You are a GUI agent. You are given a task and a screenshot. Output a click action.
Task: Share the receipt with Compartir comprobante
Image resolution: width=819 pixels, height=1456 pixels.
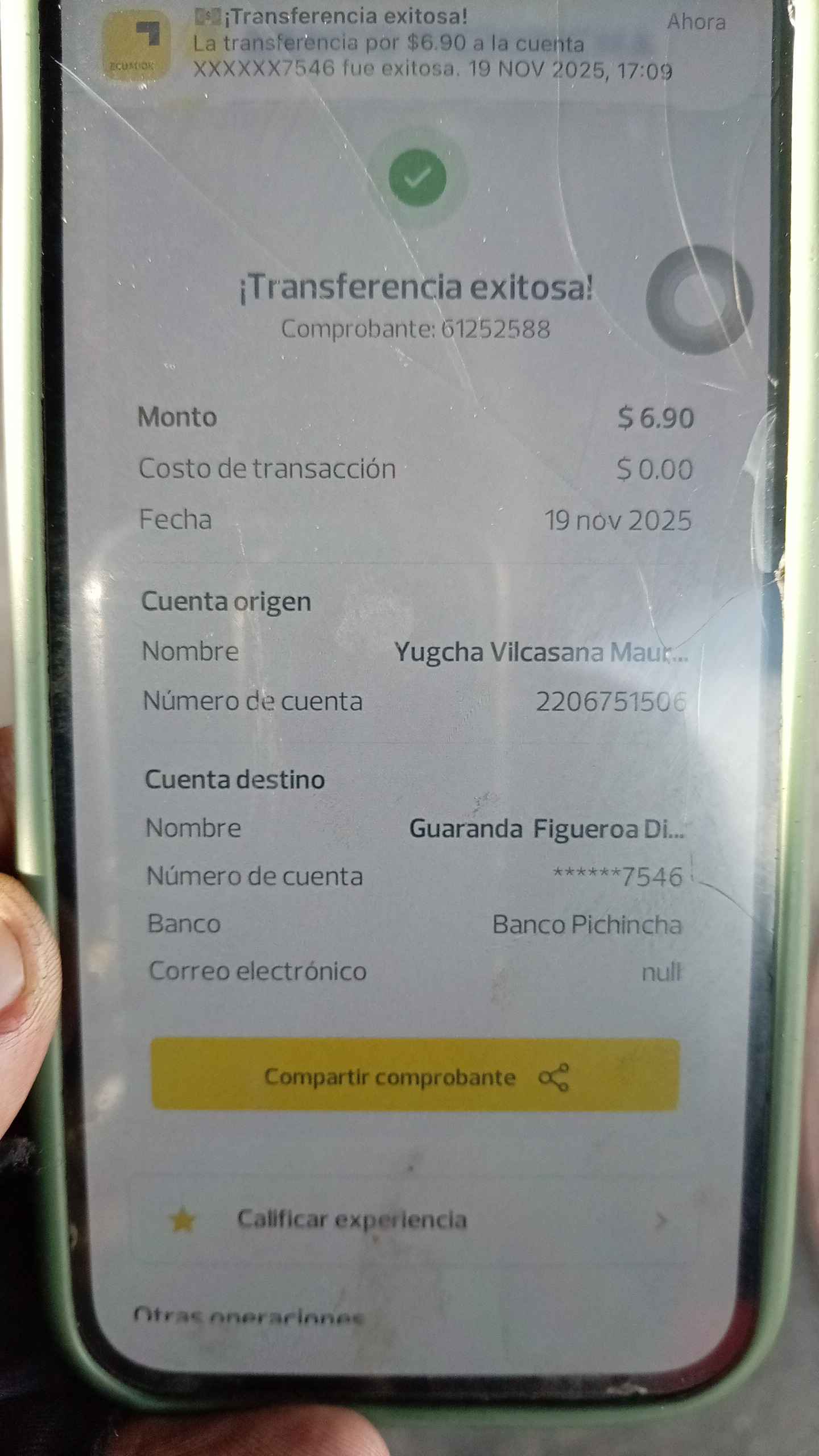[415, 1077]
